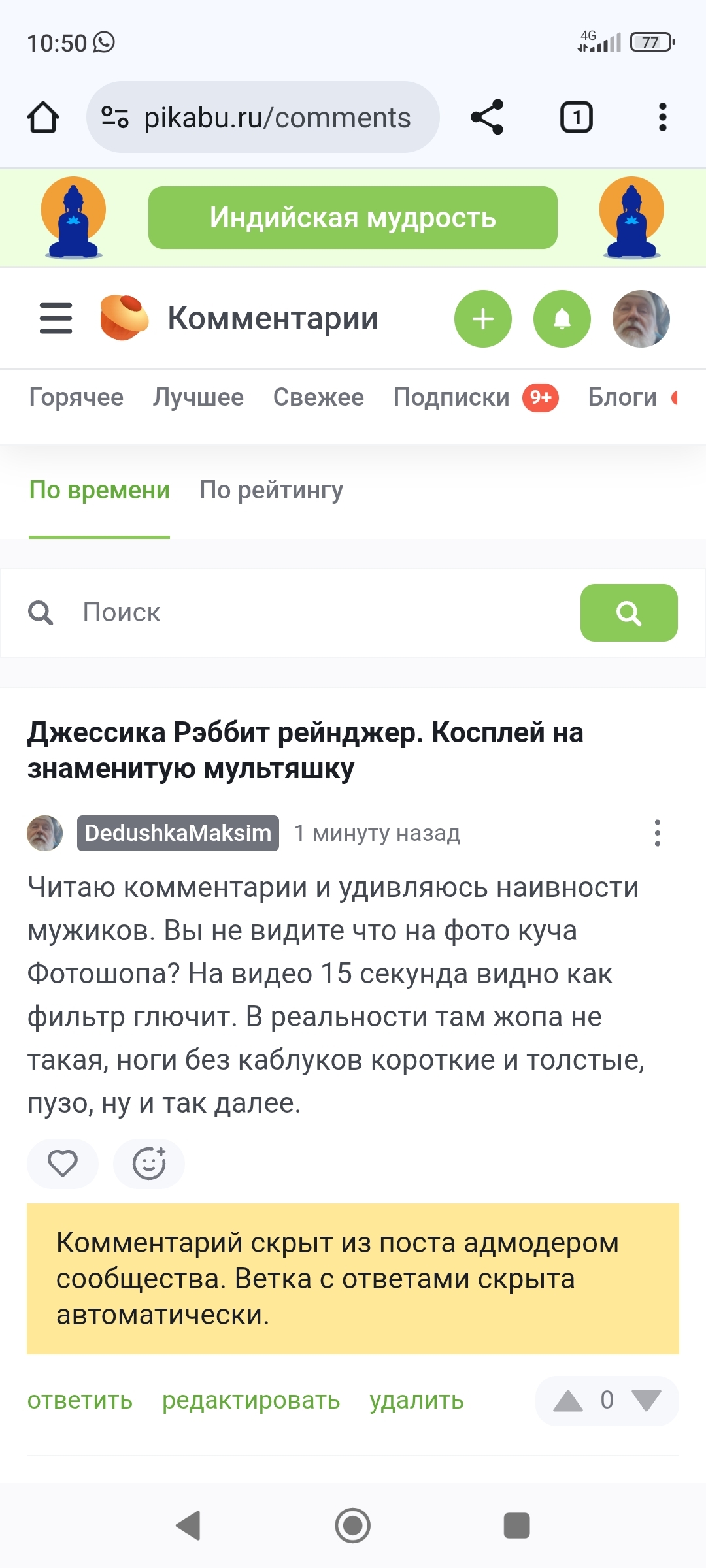
Task: Create a new post with plus button
Action: pyautogui.click(x=482, y=319)
